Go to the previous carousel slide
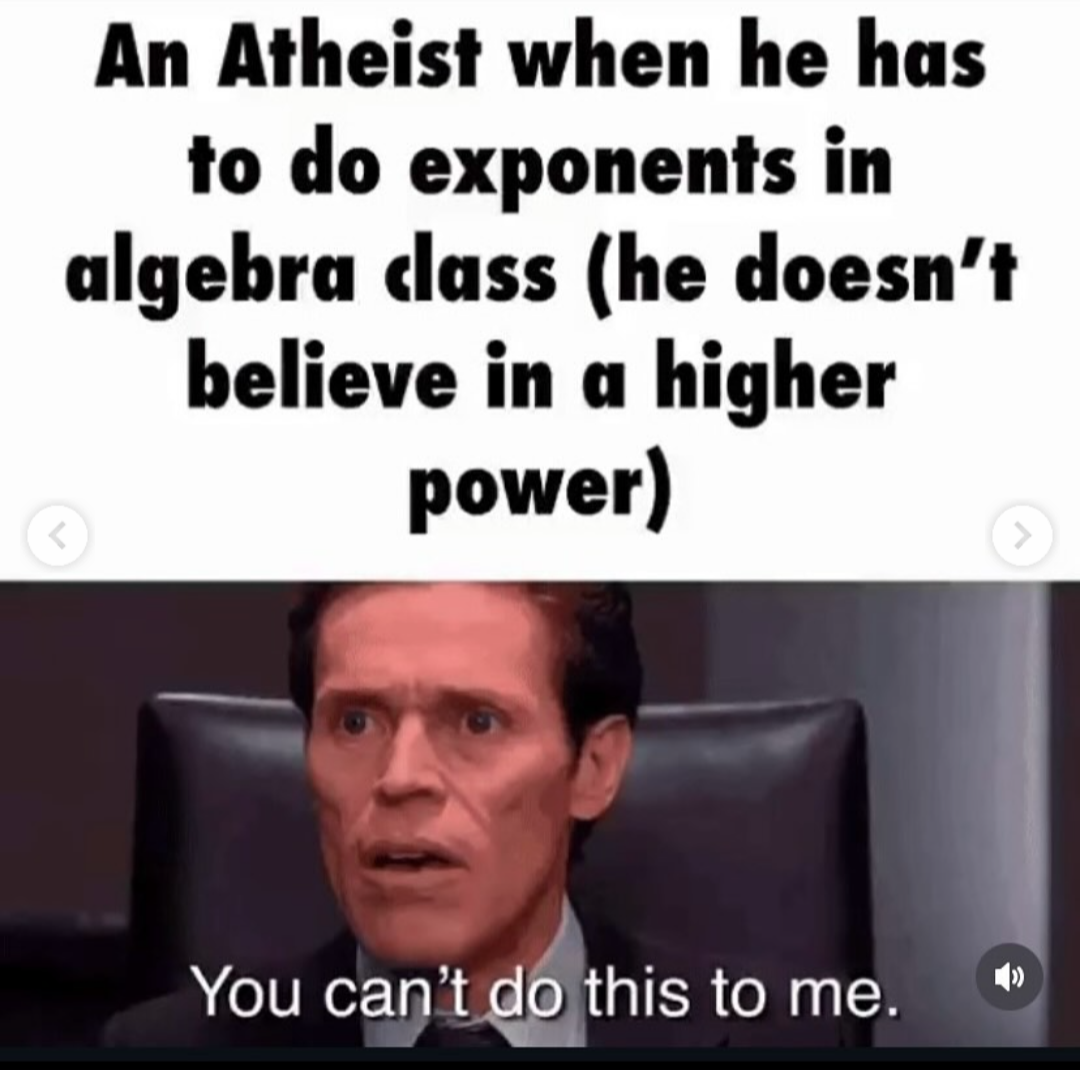 (x=57, y=536)
